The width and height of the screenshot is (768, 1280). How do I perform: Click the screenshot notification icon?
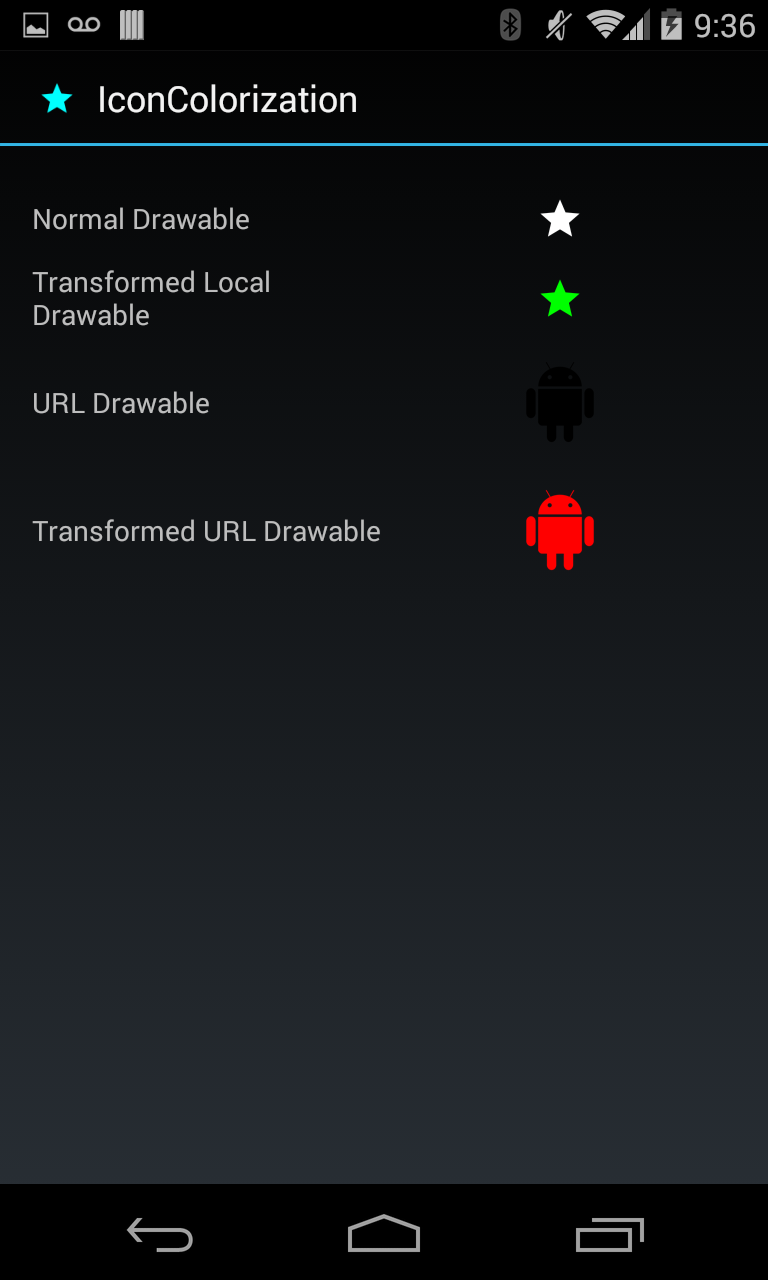point(34,25)
